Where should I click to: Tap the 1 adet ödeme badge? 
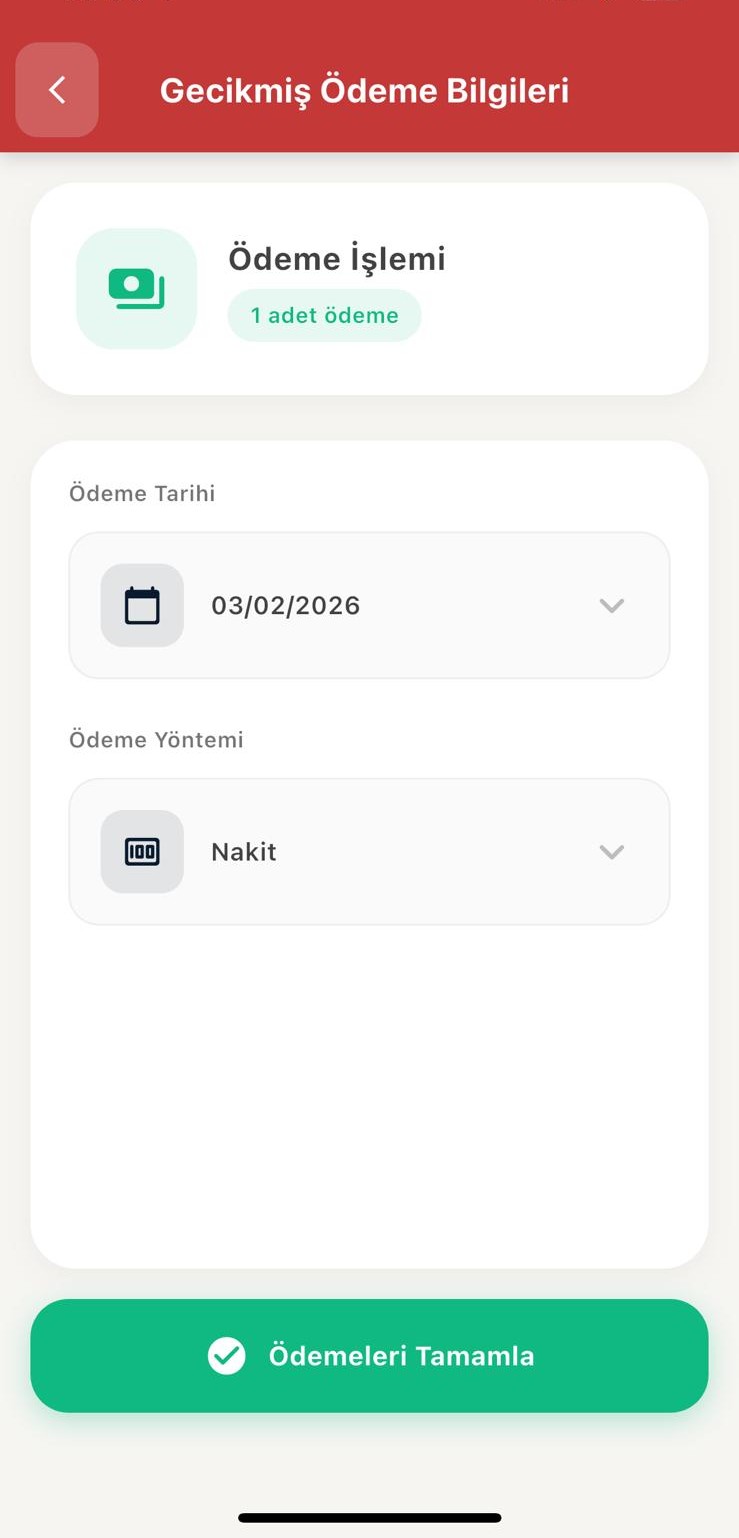324,315
